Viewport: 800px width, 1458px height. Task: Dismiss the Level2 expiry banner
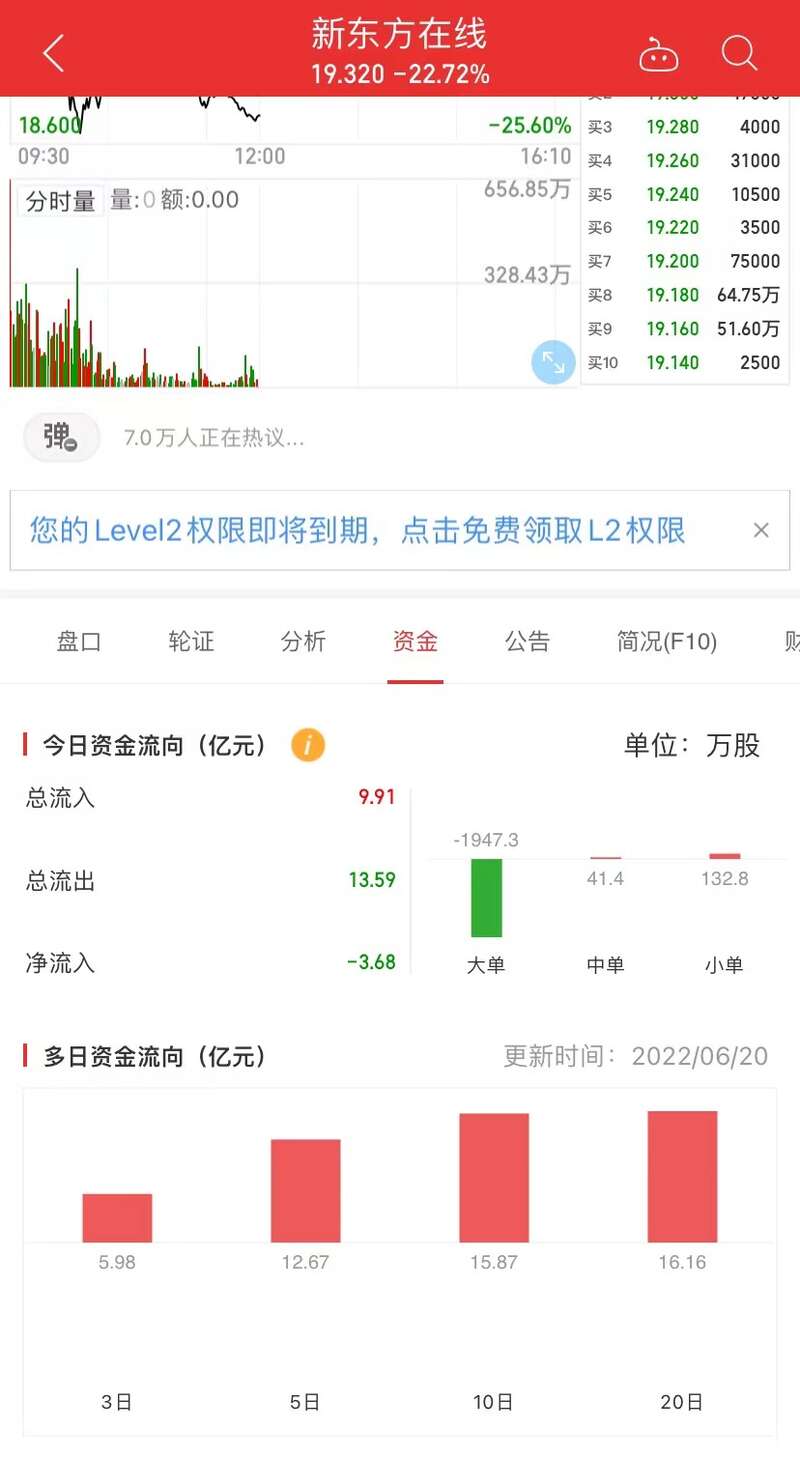pos(761,530)
